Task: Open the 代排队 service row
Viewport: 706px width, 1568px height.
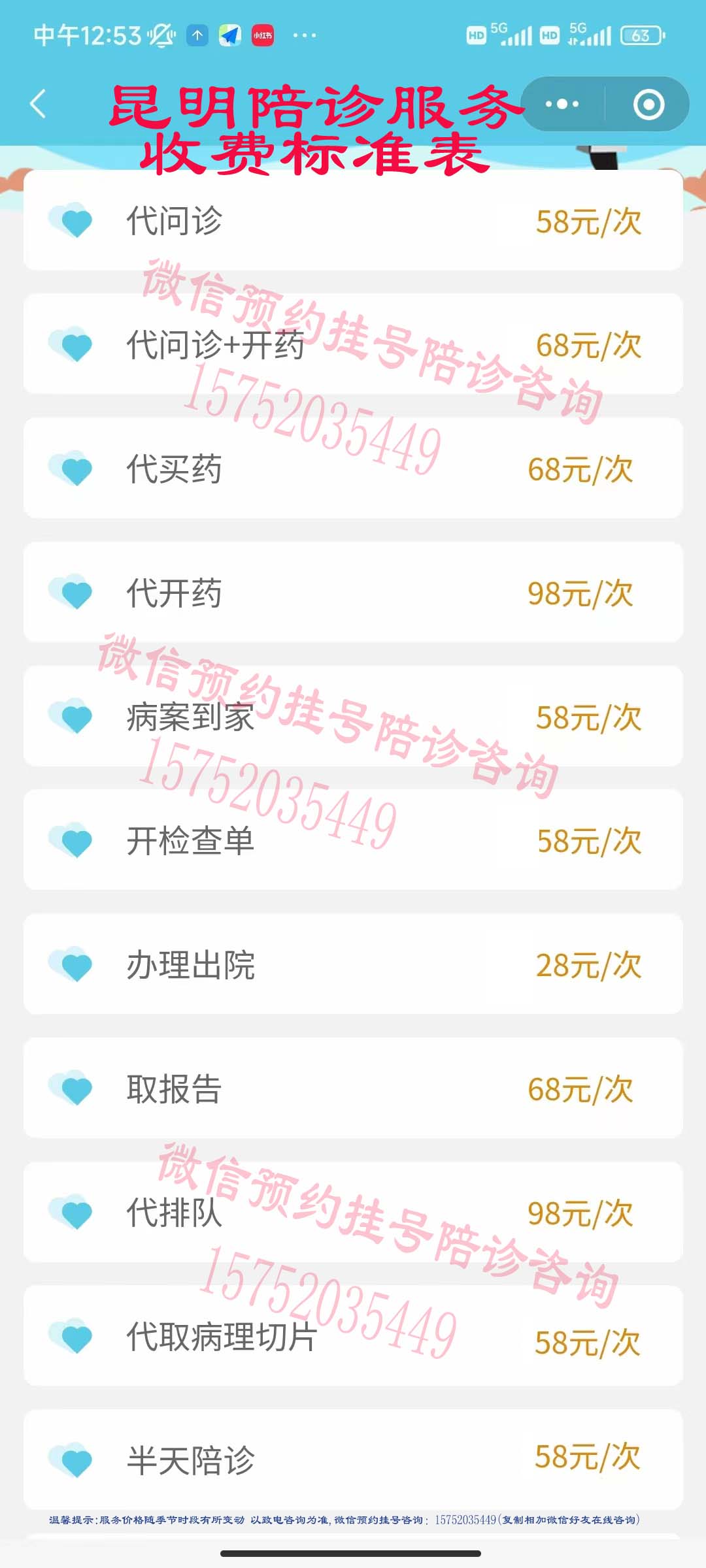Action: click(353, 1212)
